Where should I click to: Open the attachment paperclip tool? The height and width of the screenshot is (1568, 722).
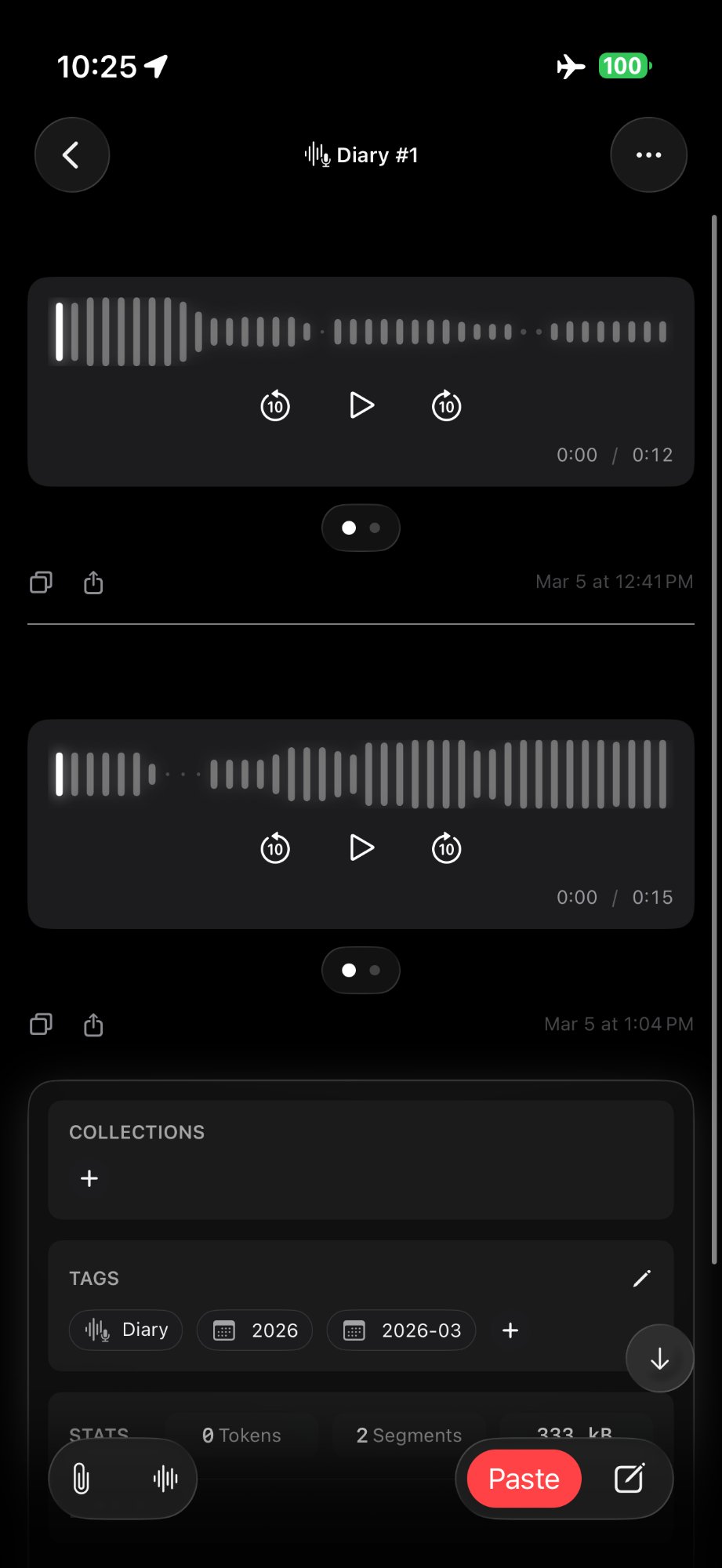81,1477
